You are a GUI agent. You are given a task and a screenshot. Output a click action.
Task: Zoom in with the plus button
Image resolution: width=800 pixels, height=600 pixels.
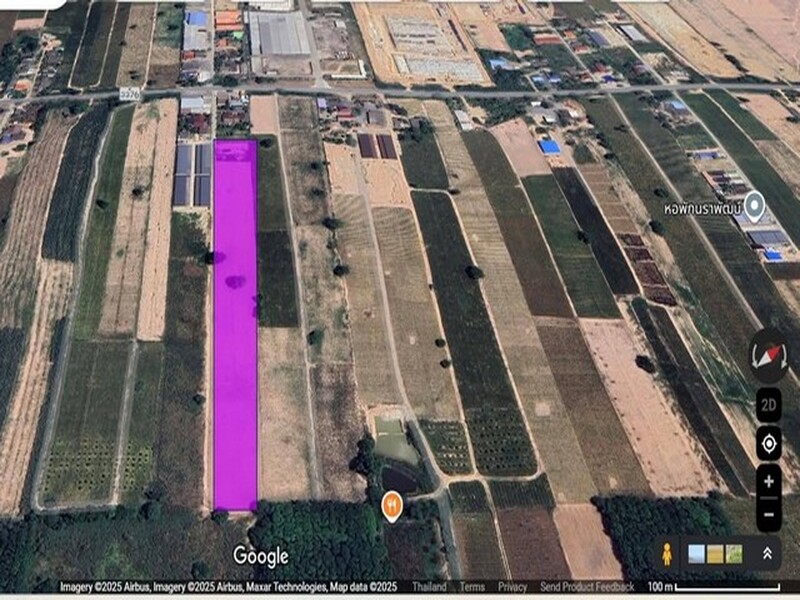(x=768, y=481)
